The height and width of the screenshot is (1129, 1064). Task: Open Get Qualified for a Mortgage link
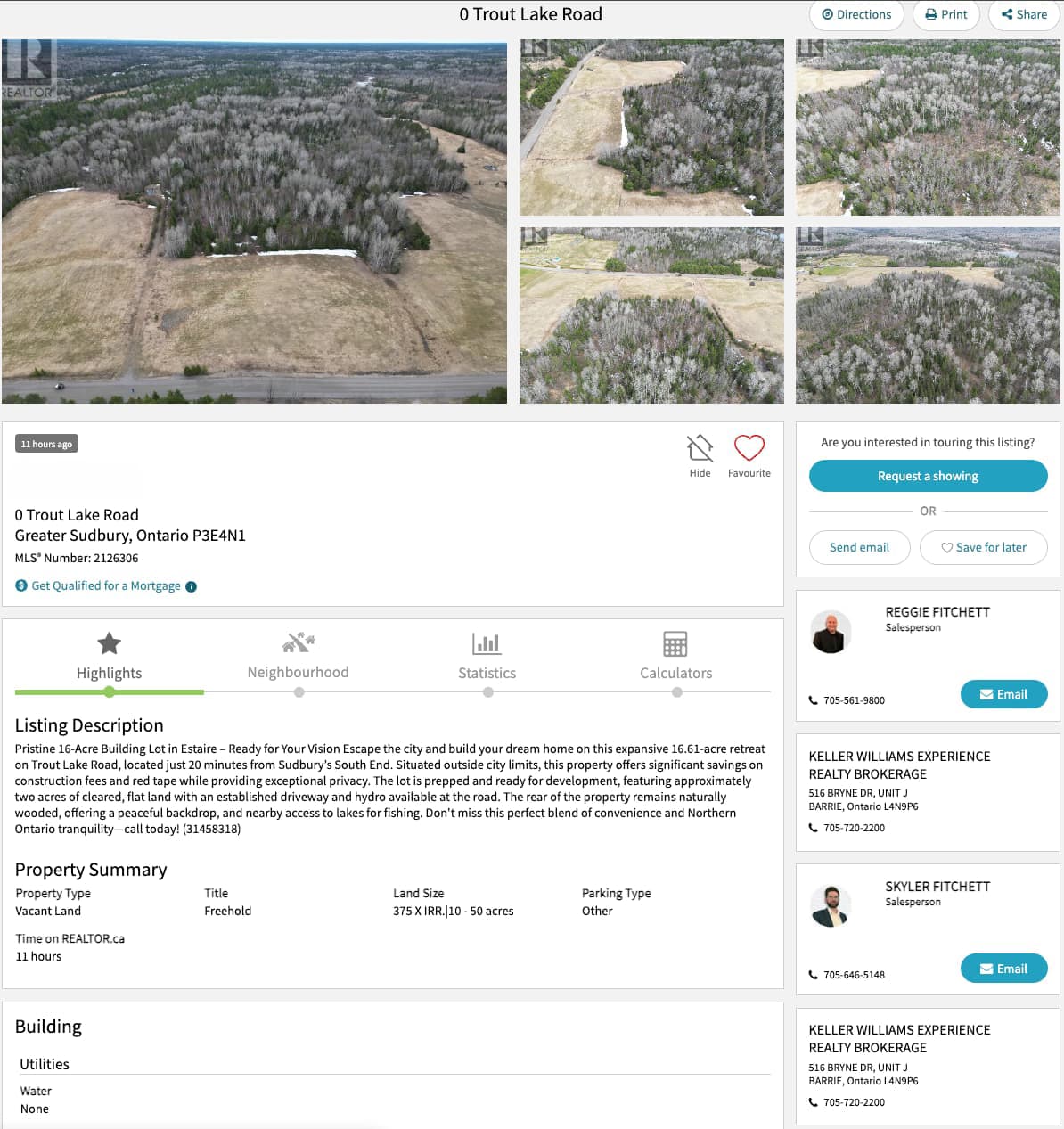tap(105, 586)
